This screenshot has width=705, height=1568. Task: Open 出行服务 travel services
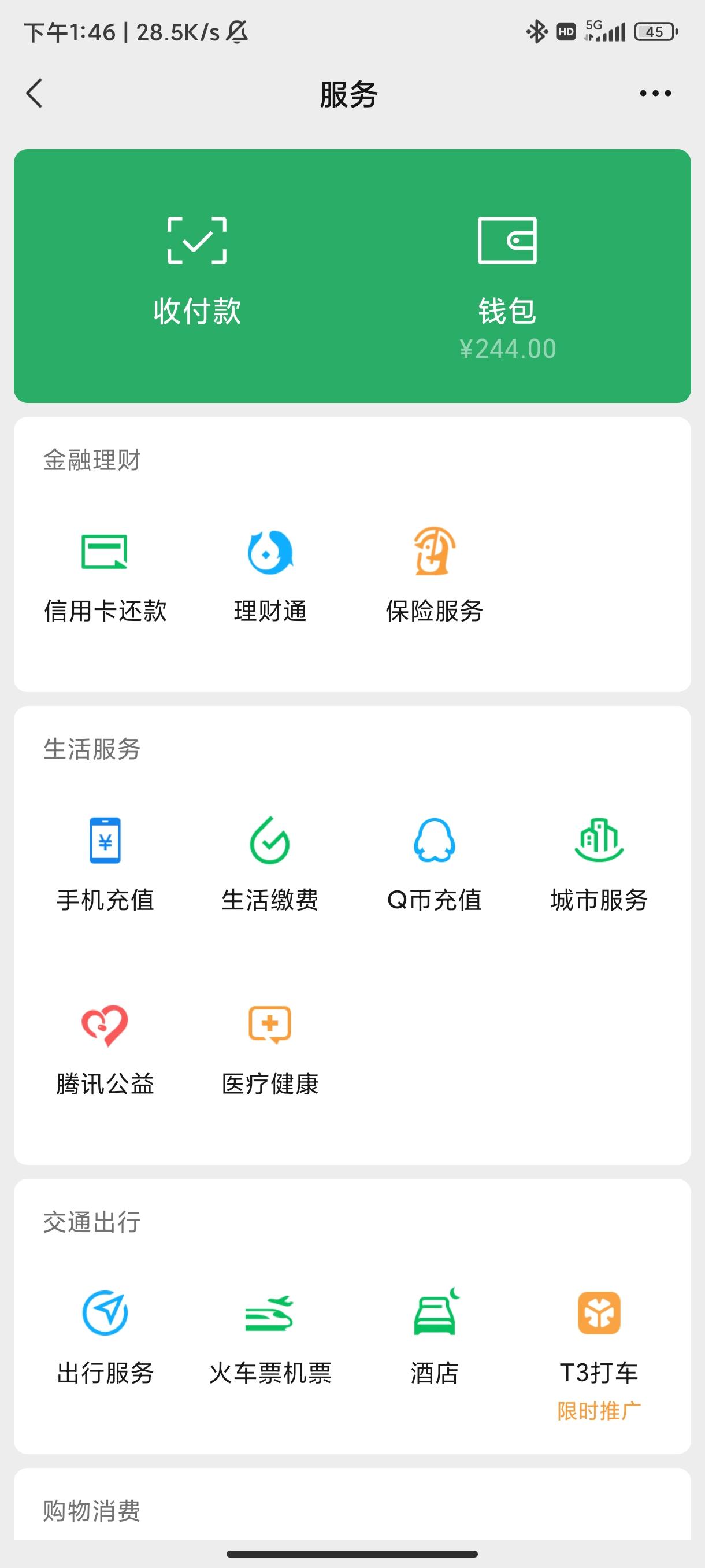pyautogui.click(x=105, y=1337)
